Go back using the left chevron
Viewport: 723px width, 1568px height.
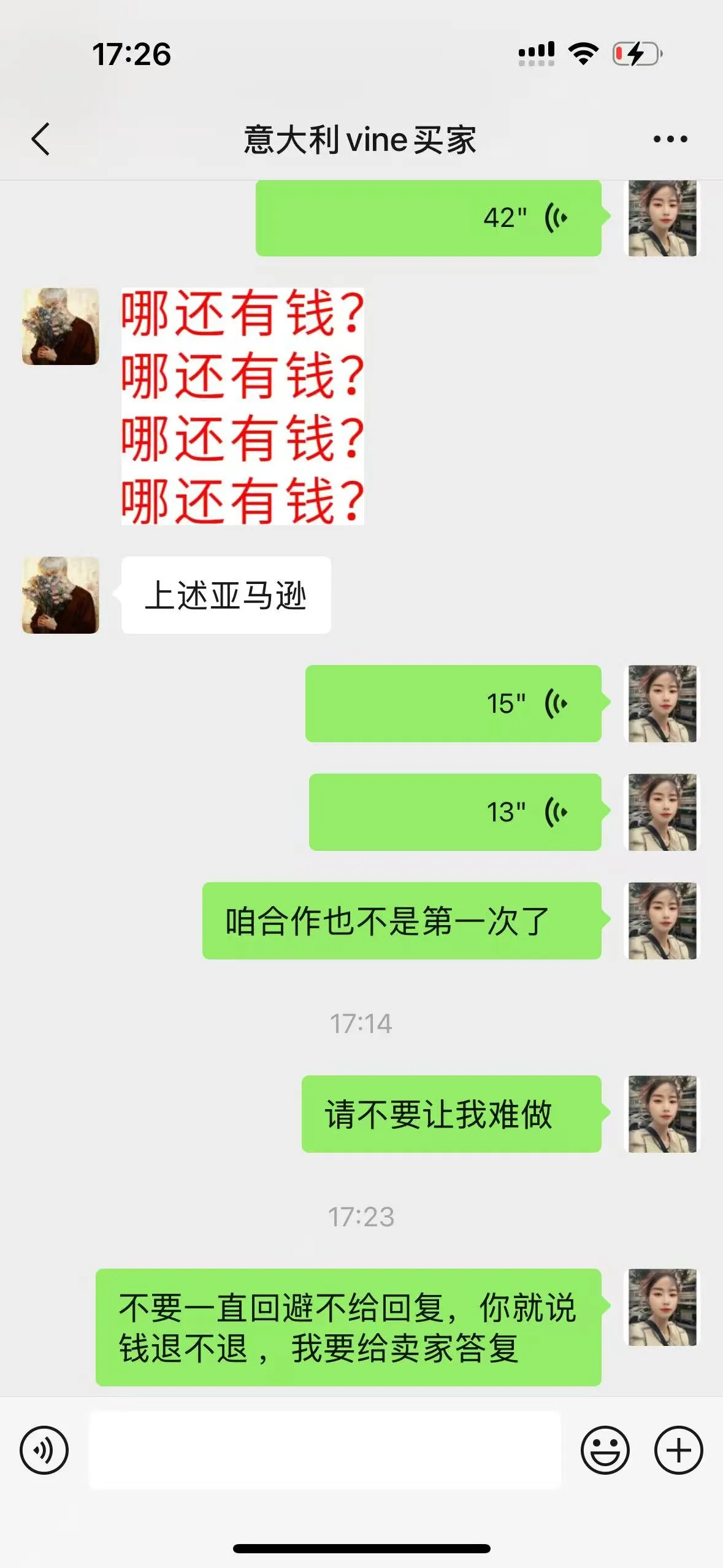tap(40, 139)
